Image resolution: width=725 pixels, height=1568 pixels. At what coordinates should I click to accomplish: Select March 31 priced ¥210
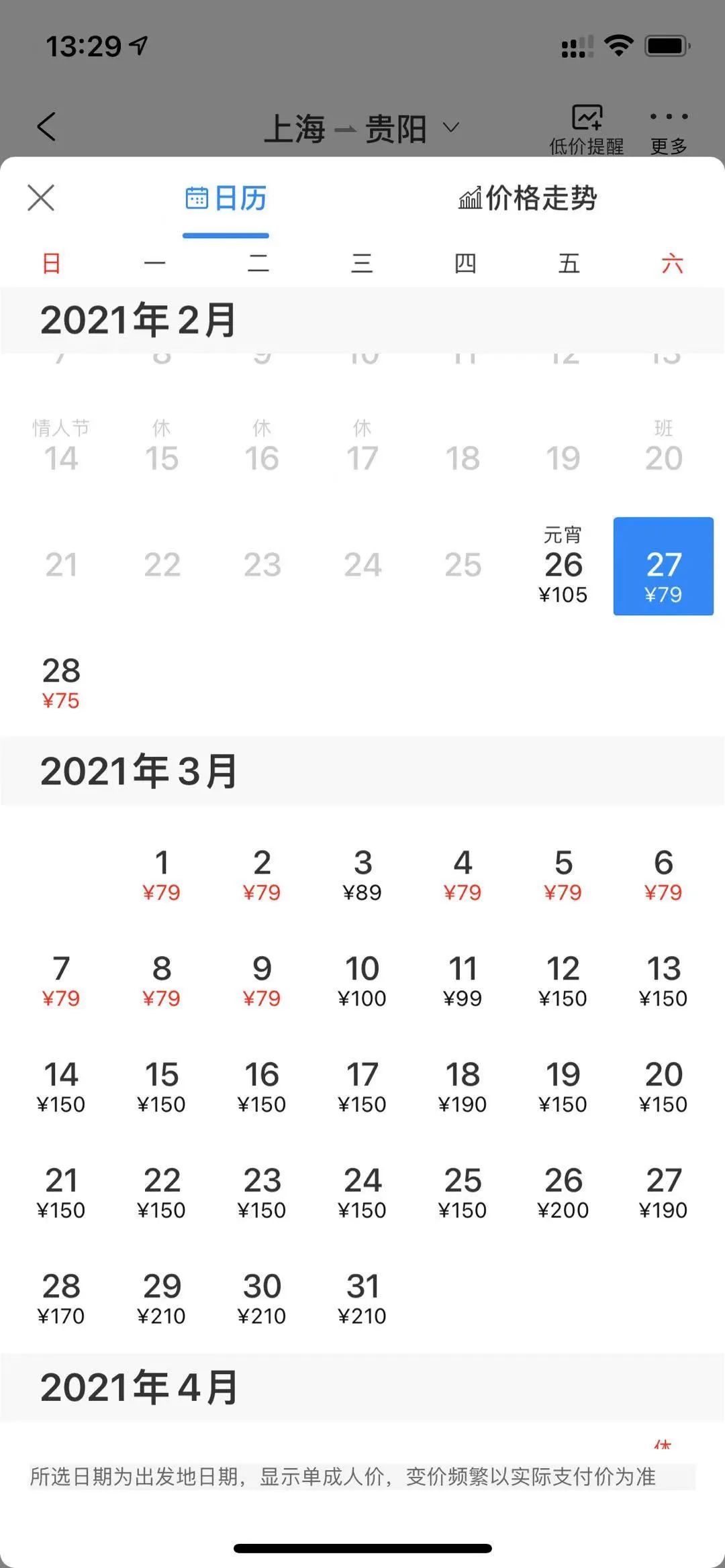(x=362, y=1295)
